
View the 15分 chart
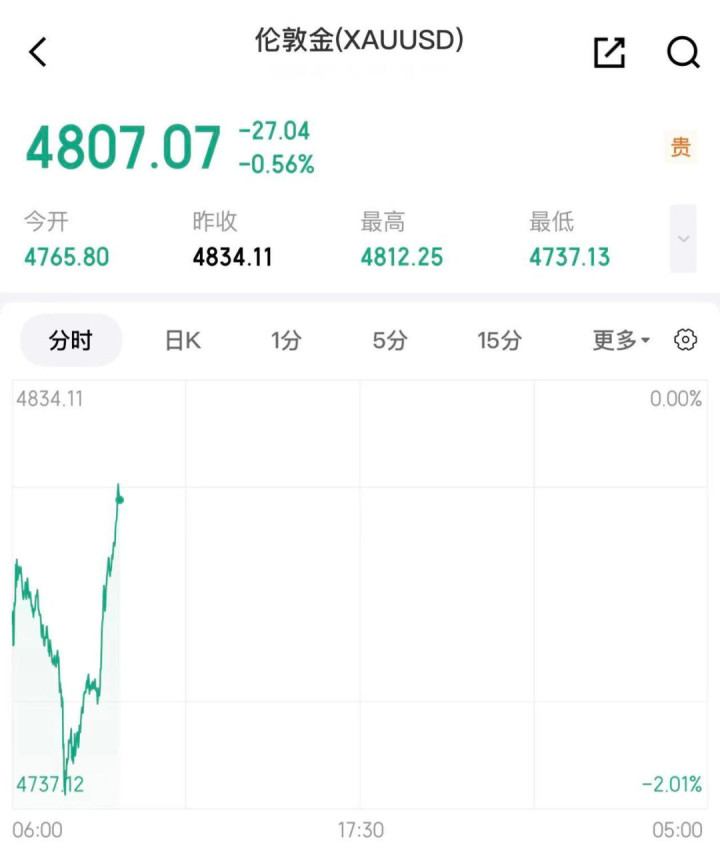coord(499,341)
